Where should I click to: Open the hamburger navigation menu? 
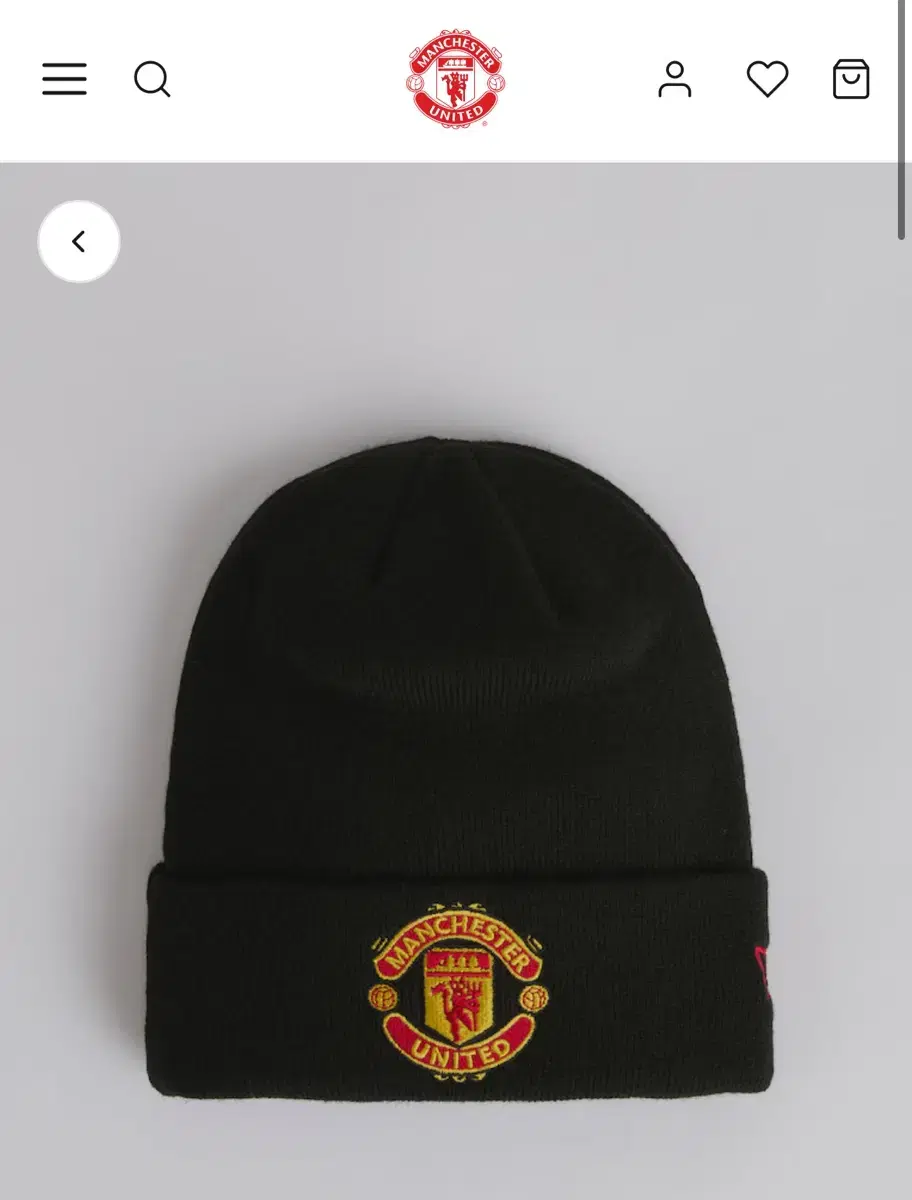pyautogui.click(x=64, y=80)
